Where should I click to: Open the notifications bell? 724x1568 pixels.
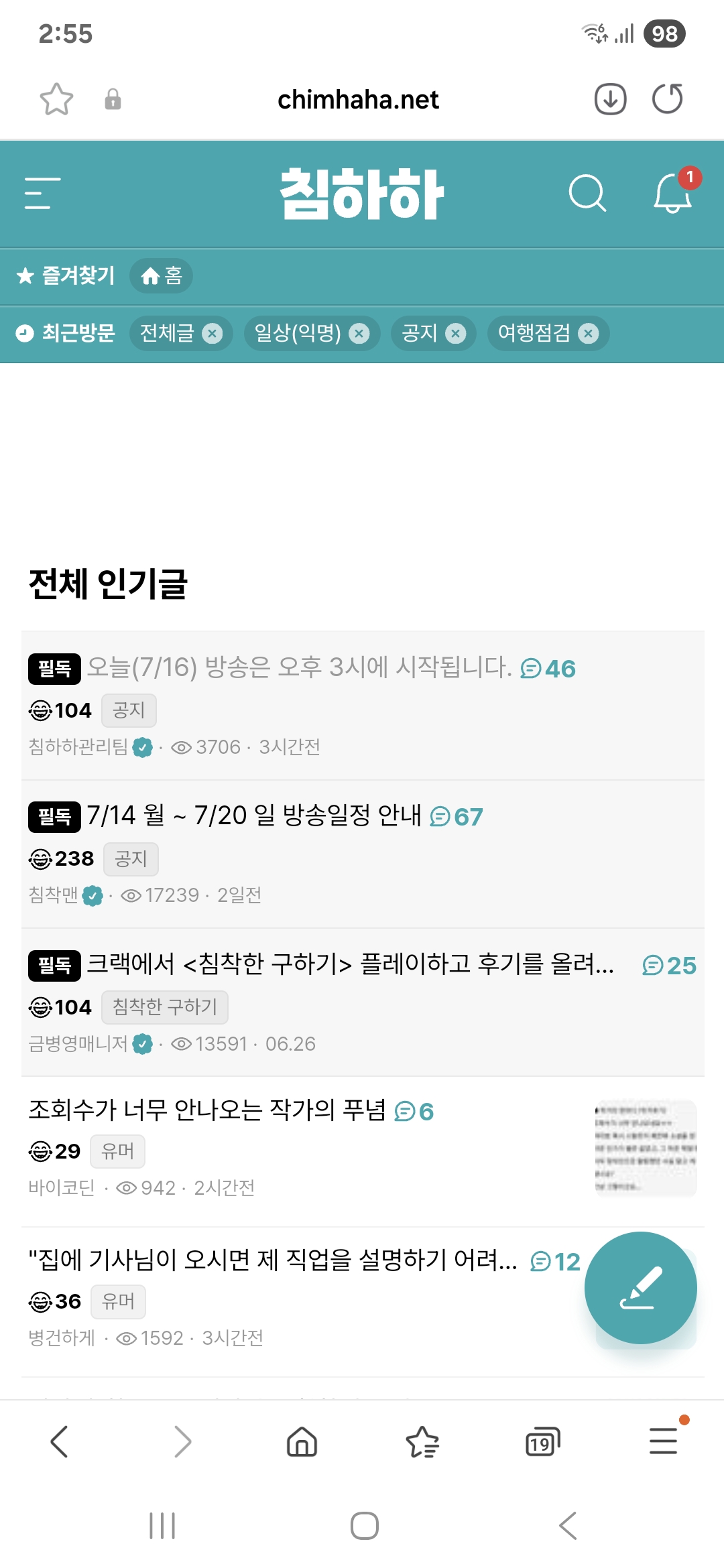click(672, 194)
